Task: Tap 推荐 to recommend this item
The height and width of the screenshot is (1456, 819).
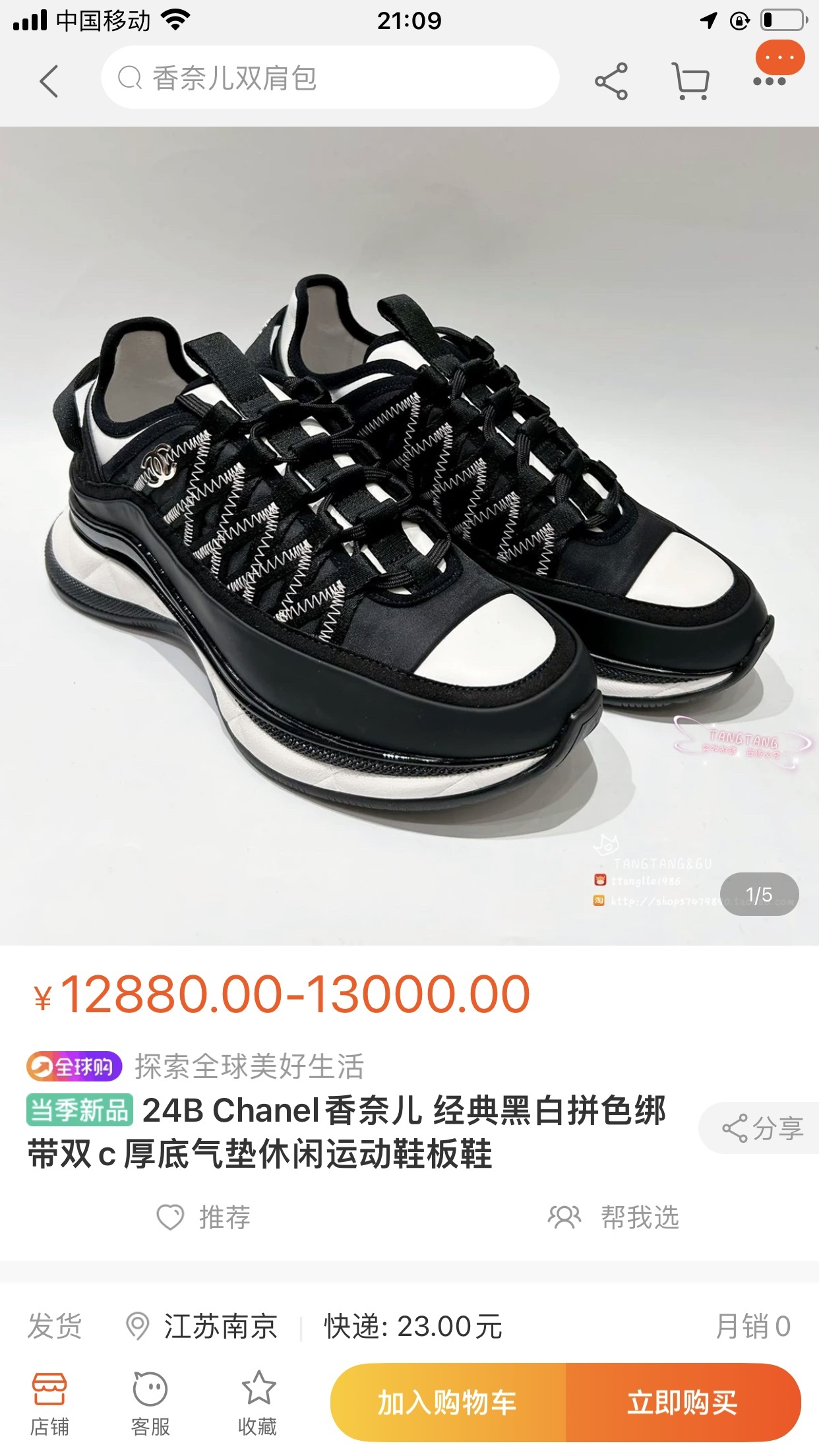Action: coord(204,1217)
